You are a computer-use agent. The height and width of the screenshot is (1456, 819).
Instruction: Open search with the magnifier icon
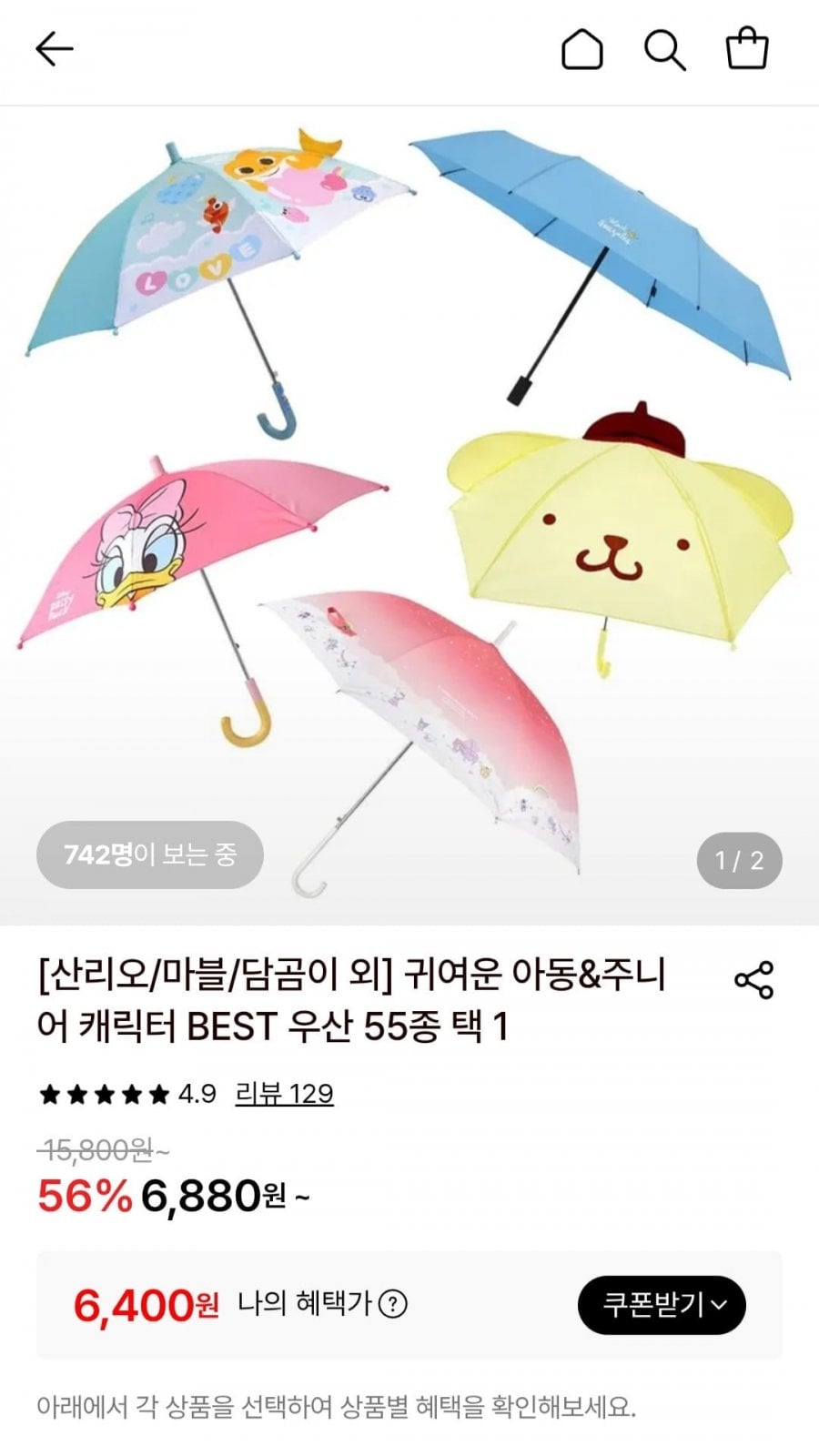click(665, 50)
